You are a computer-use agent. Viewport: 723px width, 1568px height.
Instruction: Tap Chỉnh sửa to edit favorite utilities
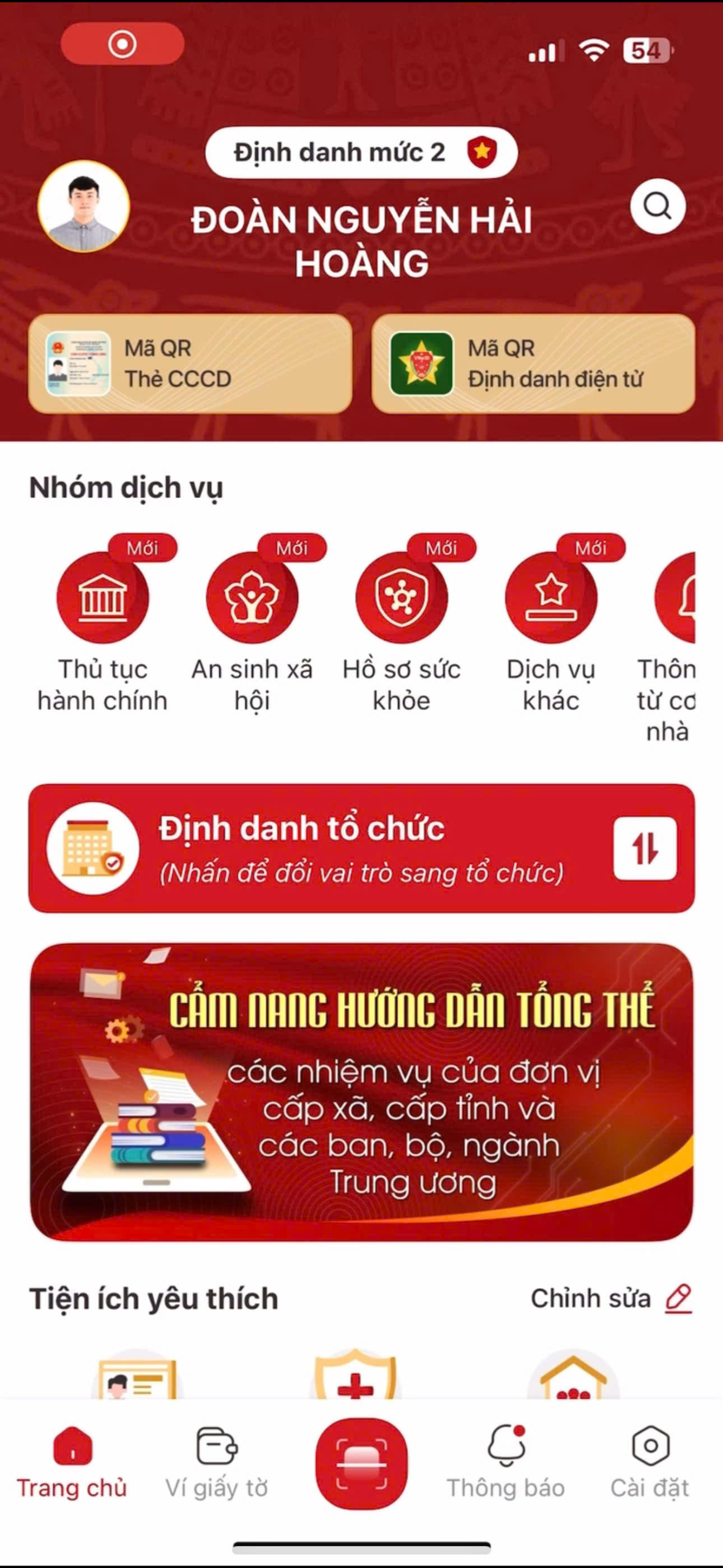(610, 1298)
